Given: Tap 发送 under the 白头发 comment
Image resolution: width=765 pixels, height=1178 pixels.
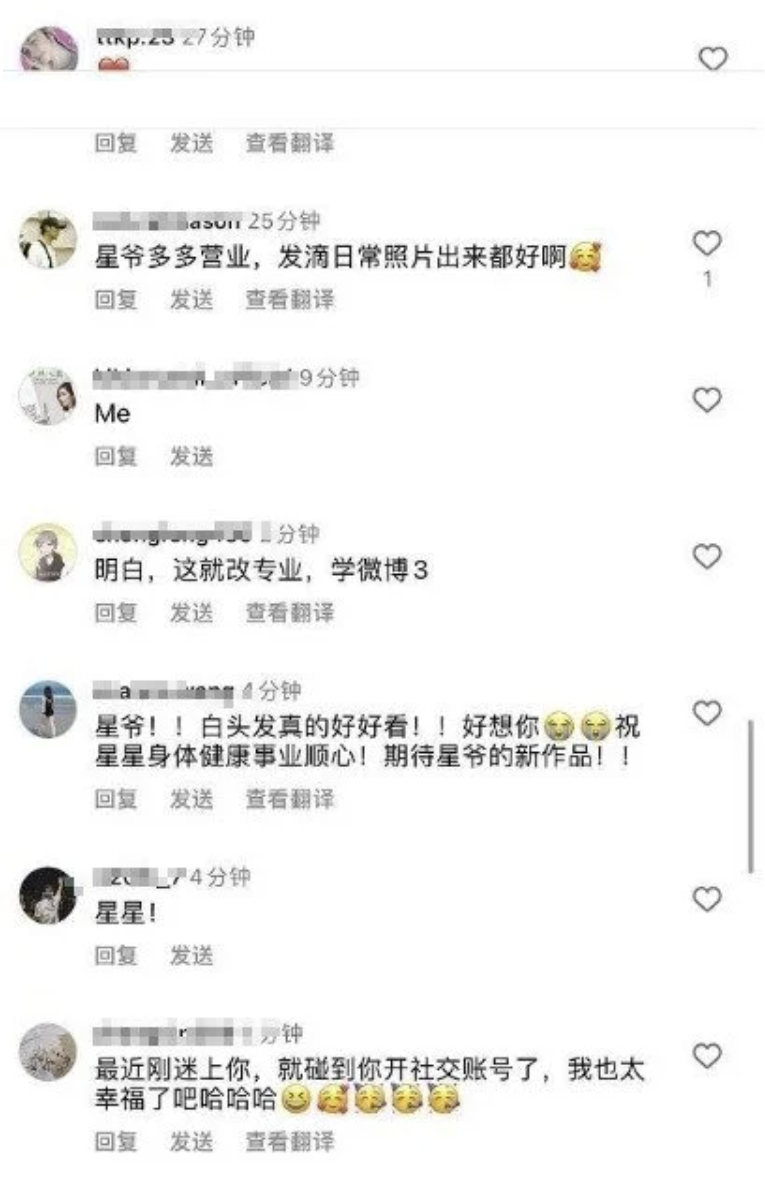Looking at the screenshot, I should click(x=192, y=799).
